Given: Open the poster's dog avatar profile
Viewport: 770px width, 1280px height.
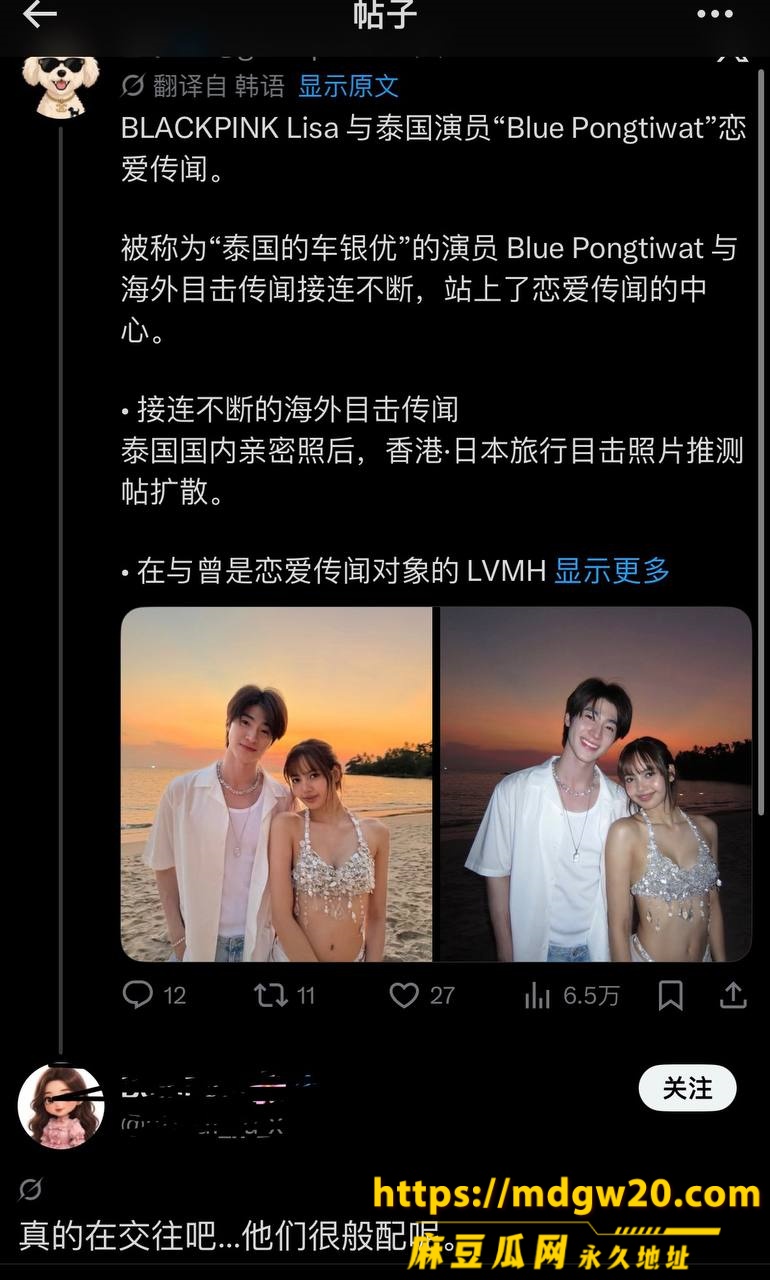Looking at the screenshot, I should (61, 84).
